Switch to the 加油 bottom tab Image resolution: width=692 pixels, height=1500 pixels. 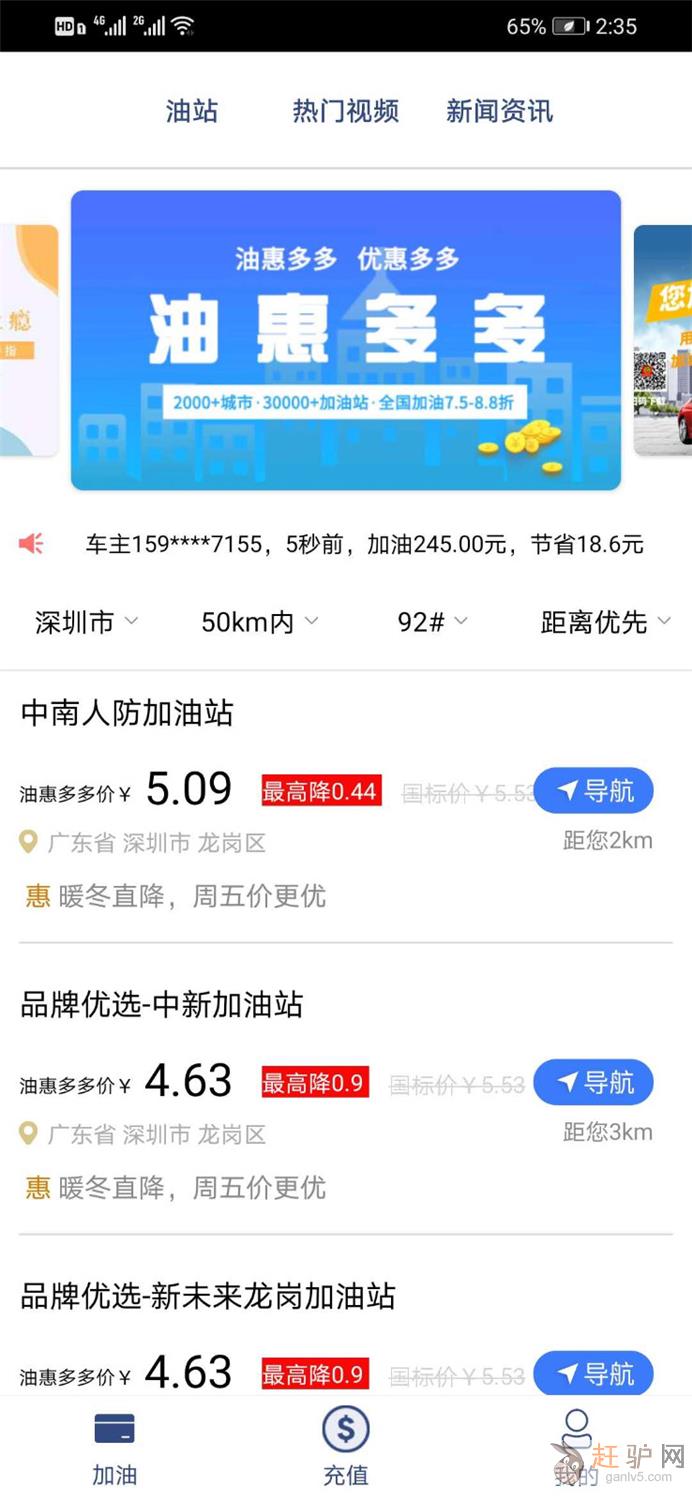coord(114,1448)
